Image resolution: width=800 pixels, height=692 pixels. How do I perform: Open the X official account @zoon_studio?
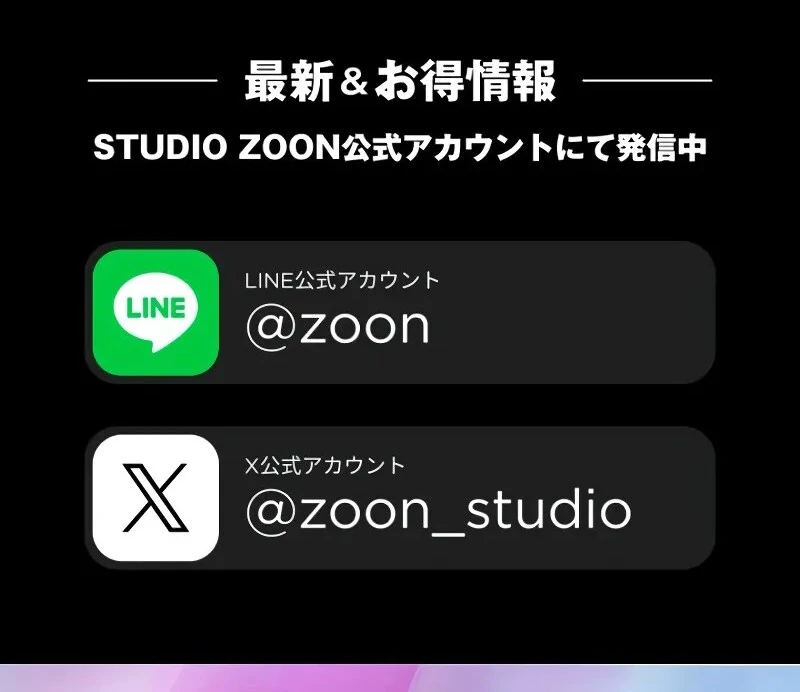click(x=400, y=498)
